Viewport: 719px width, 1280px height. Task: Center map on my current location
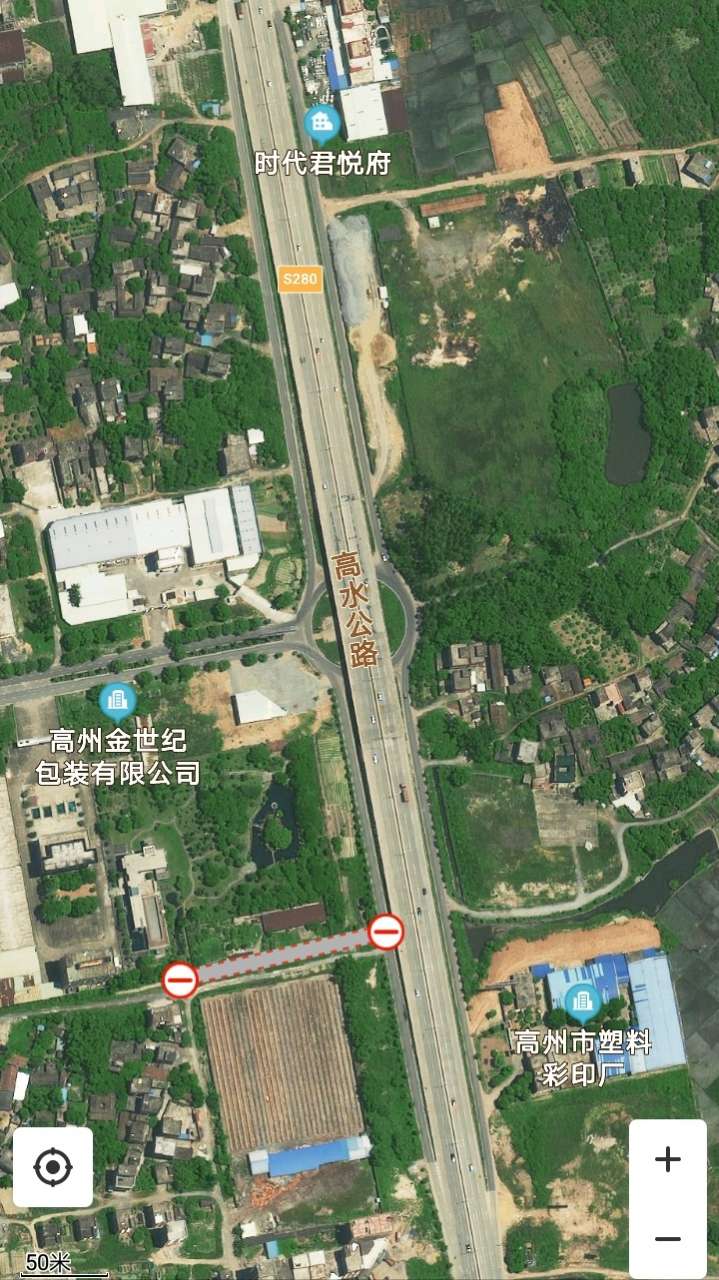click(53, 1167)
